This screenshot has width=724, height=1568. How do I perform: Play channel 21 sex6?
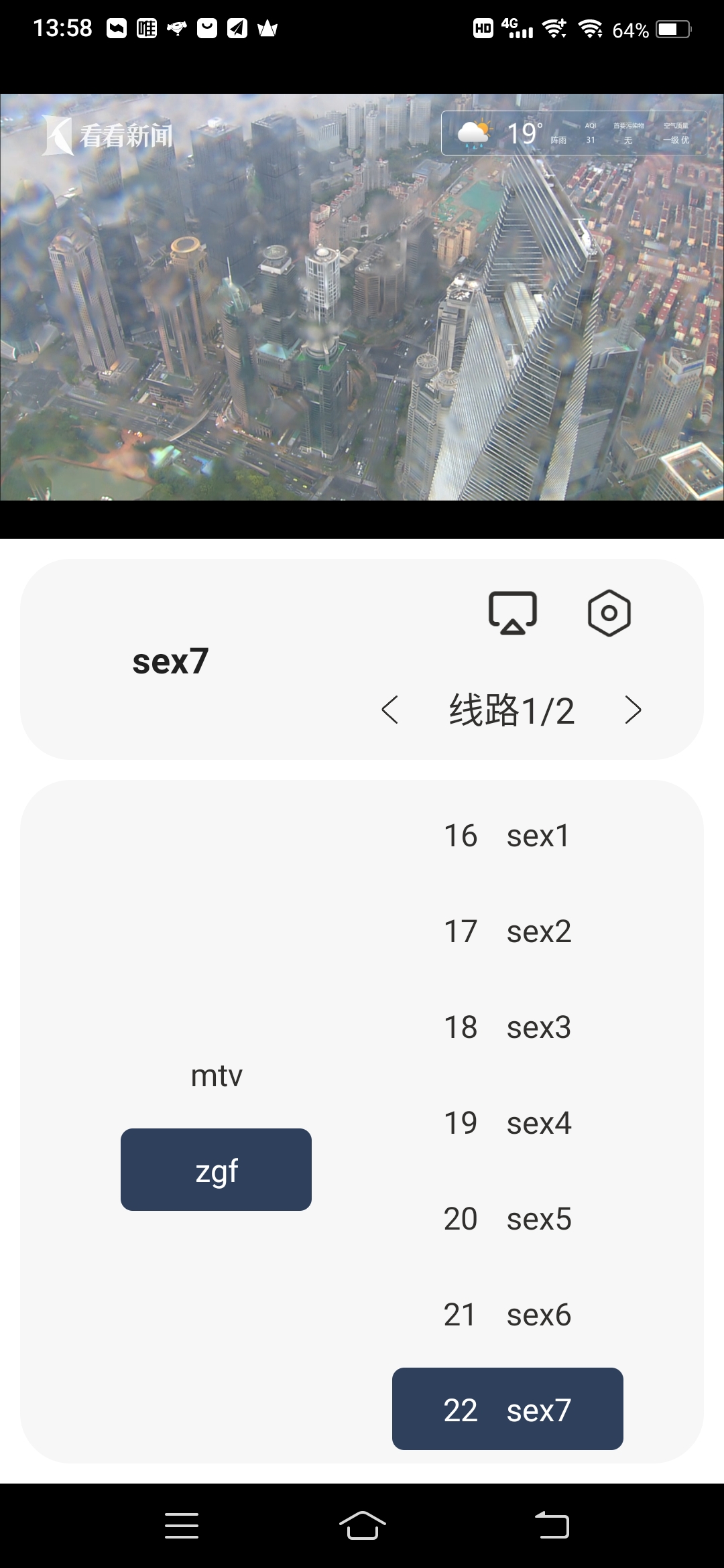(507, 1315)
